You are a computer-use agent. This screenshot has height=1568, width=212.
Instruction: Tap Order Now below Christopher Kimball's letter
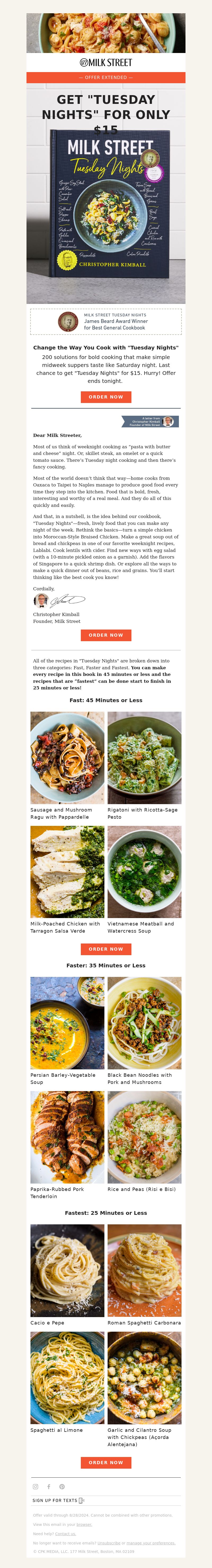[x=106, y=635]
